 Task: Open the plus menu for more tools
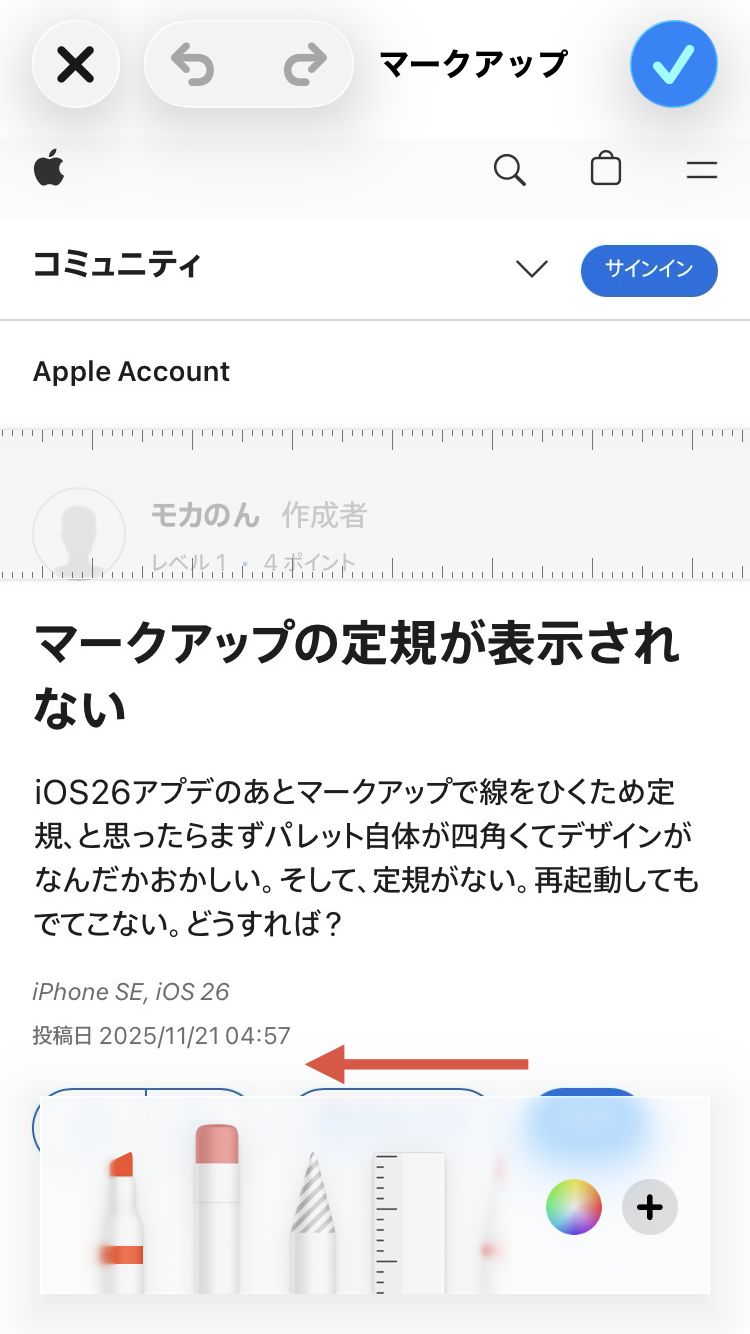pyautogui.click(x=650, y=1207)
